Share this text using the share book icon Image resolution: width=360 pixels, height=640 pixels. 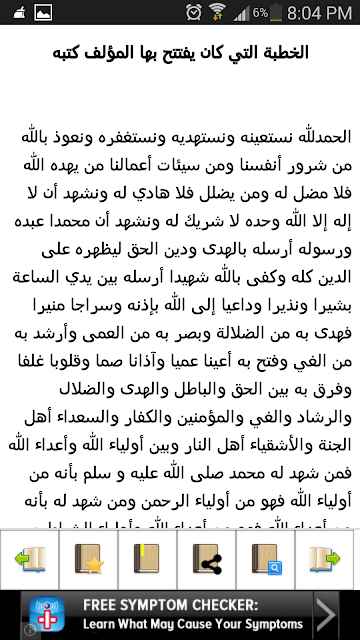coord(207,559)
